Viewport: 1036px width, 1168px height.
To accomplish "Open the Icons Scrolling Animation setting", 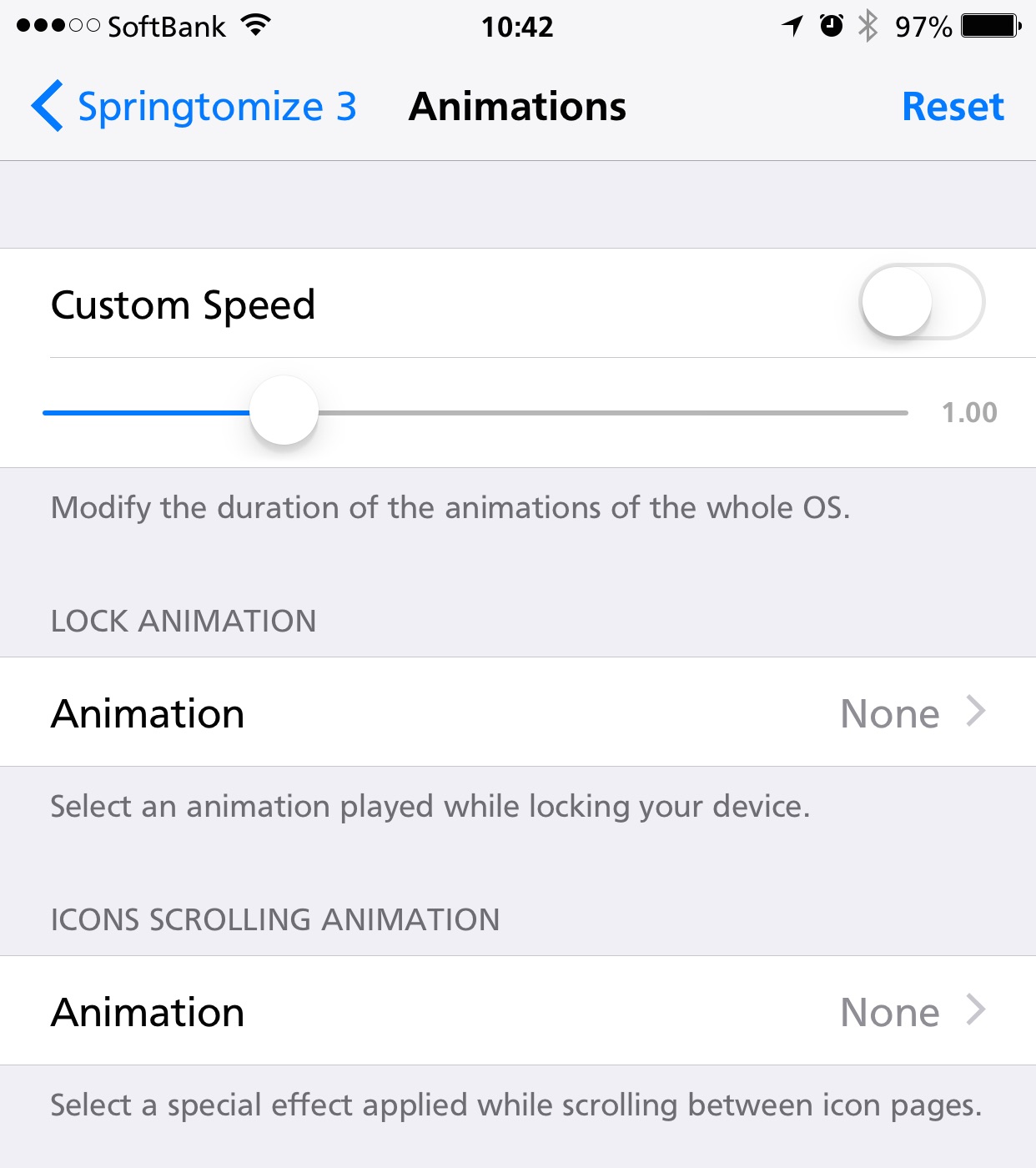I will tap(517, 1011).
